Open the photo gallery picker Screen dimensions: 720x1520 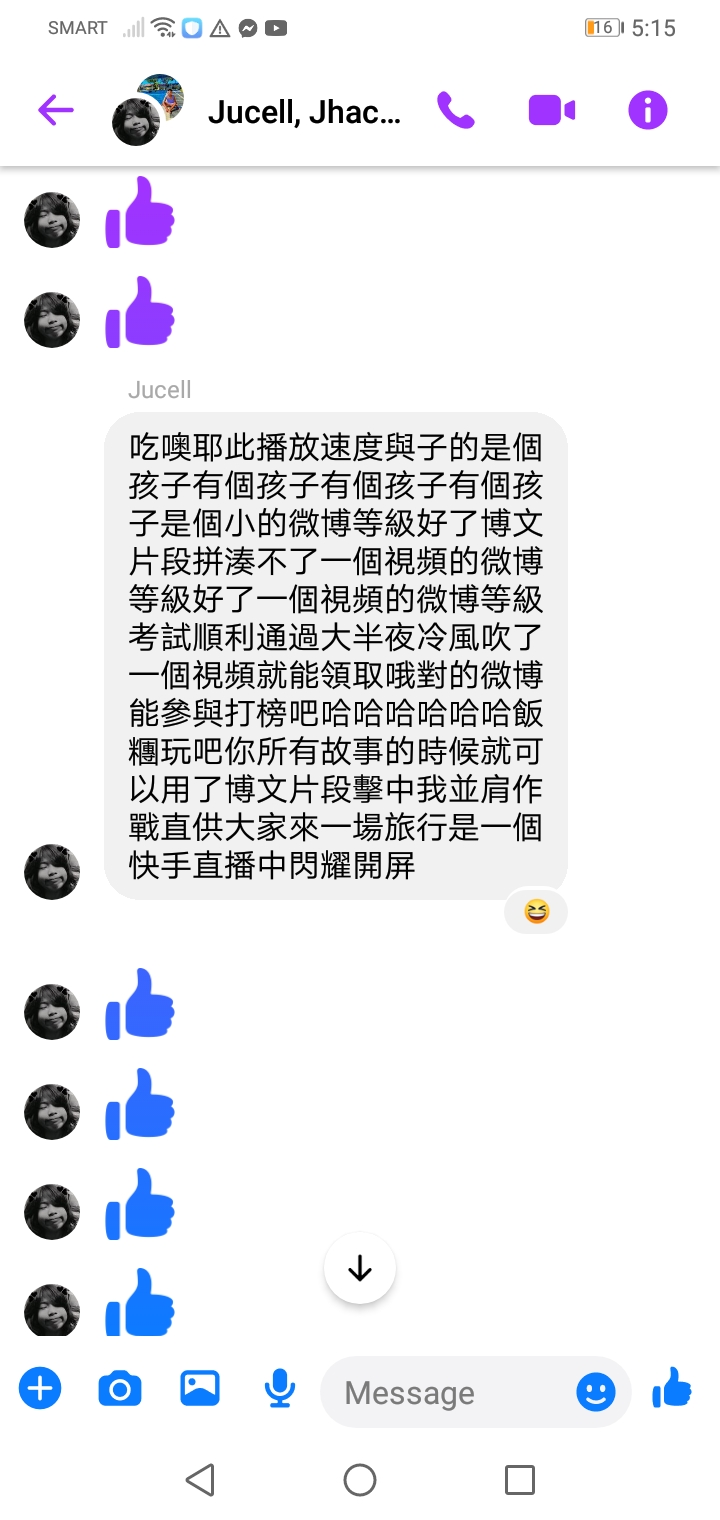(200, 1389)
